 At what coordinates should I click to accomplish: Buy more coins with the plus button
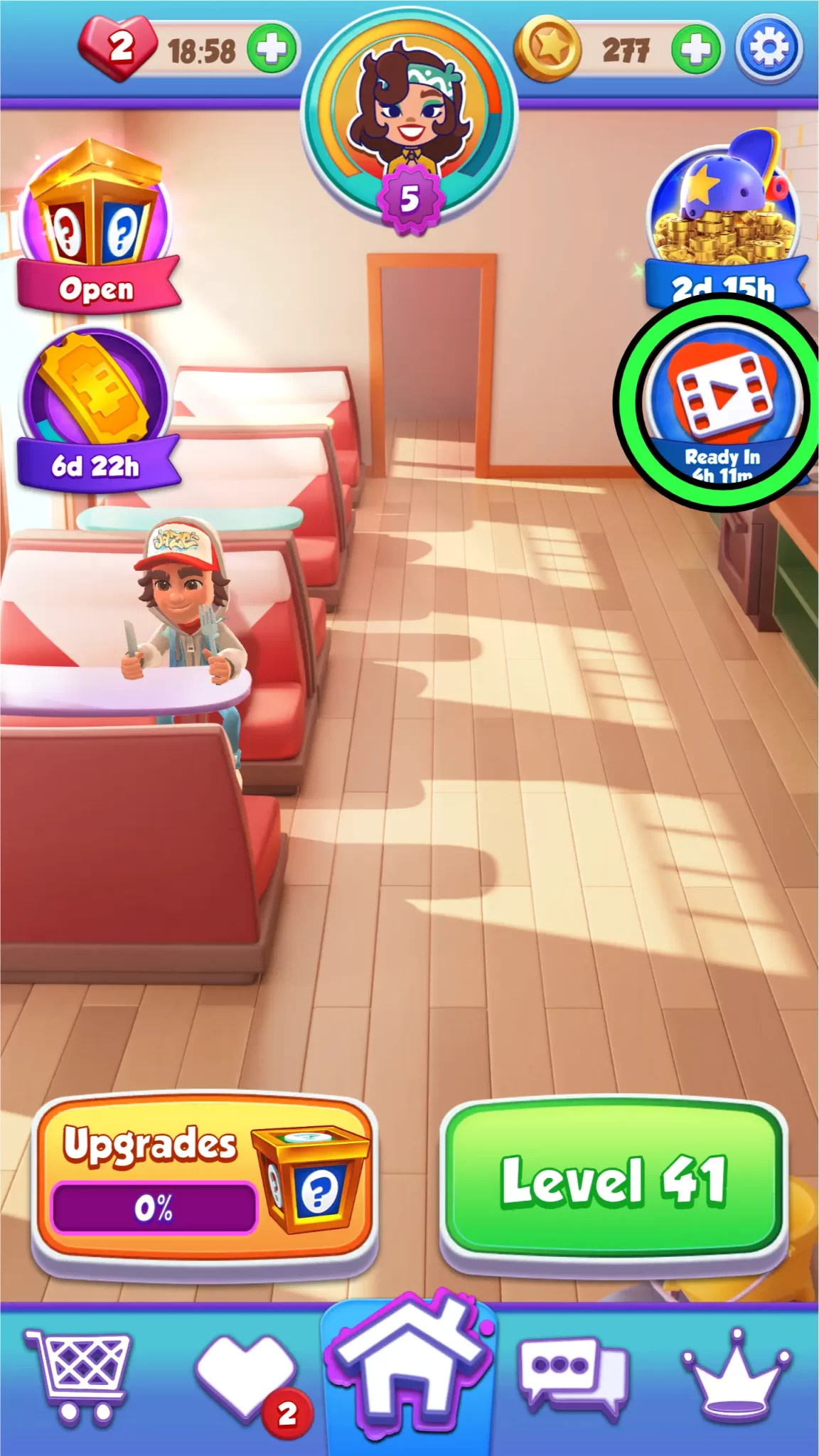[x=695, y=50]
